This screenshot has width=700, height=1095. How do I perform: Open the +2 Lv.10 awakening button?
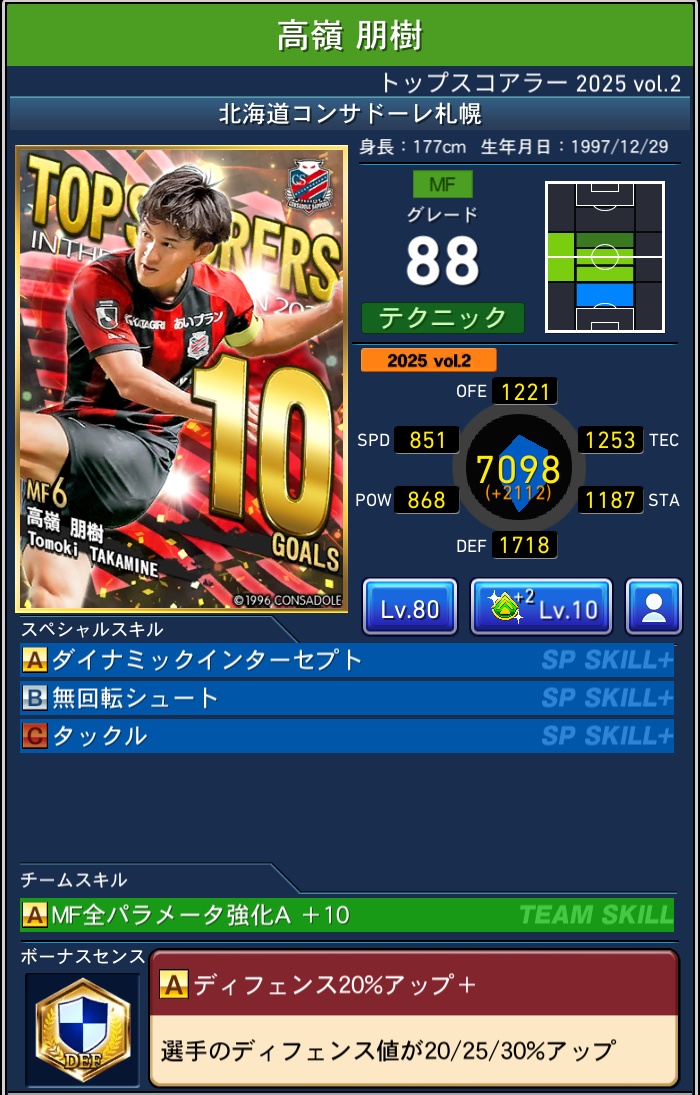541,608
